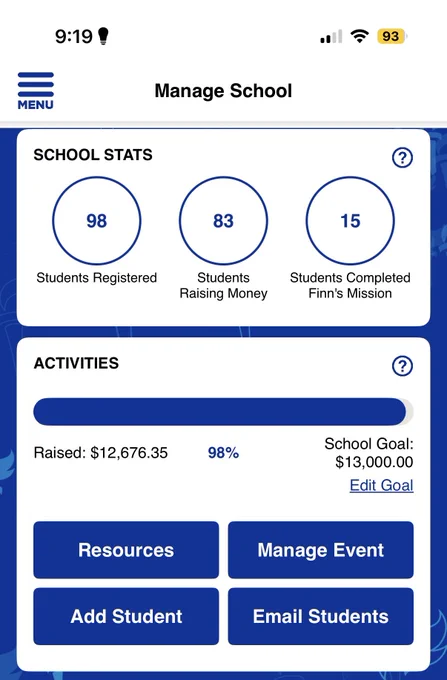The image size is (447, 680).
Task: Open the Resources button
Action: (126, 550)
